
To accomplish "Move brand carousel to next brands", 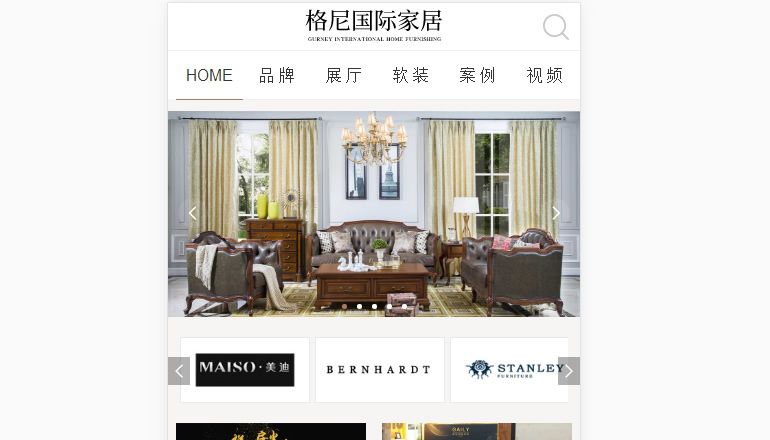I will [x=568, y=371].
